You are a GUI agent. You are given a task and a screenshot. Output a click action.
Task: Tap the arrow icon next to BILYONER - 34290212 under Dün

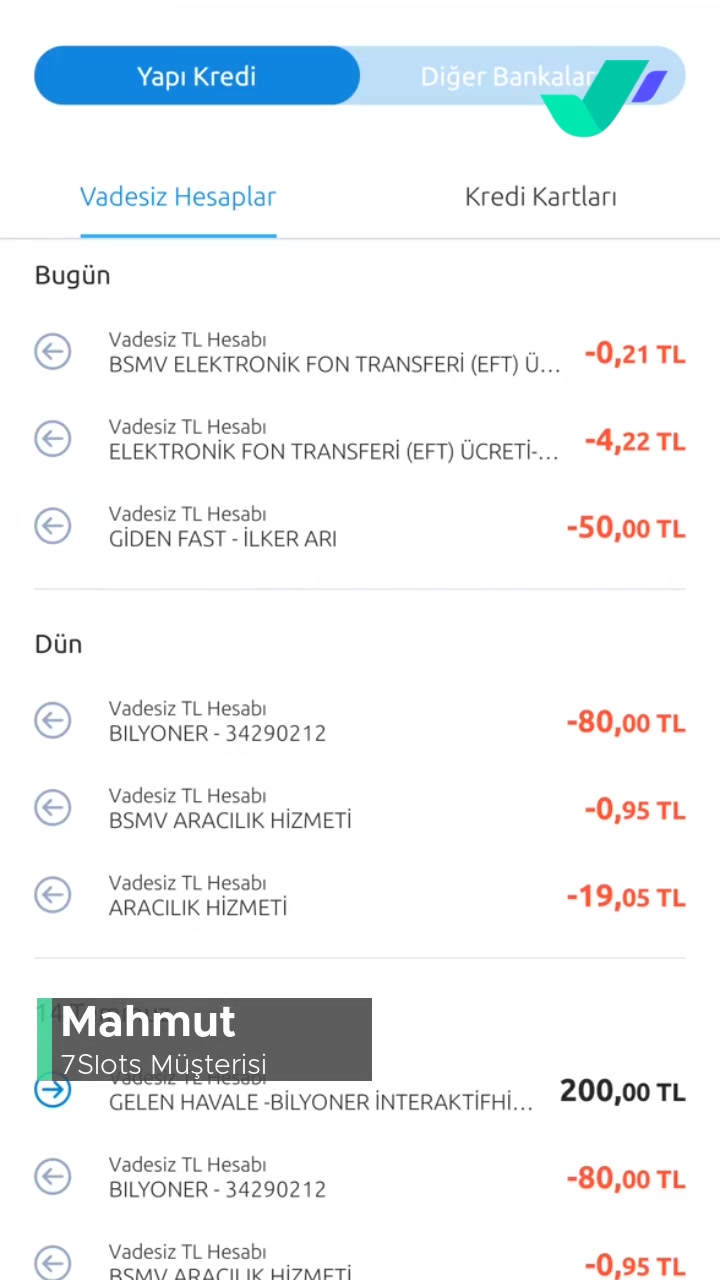(52, 720)
